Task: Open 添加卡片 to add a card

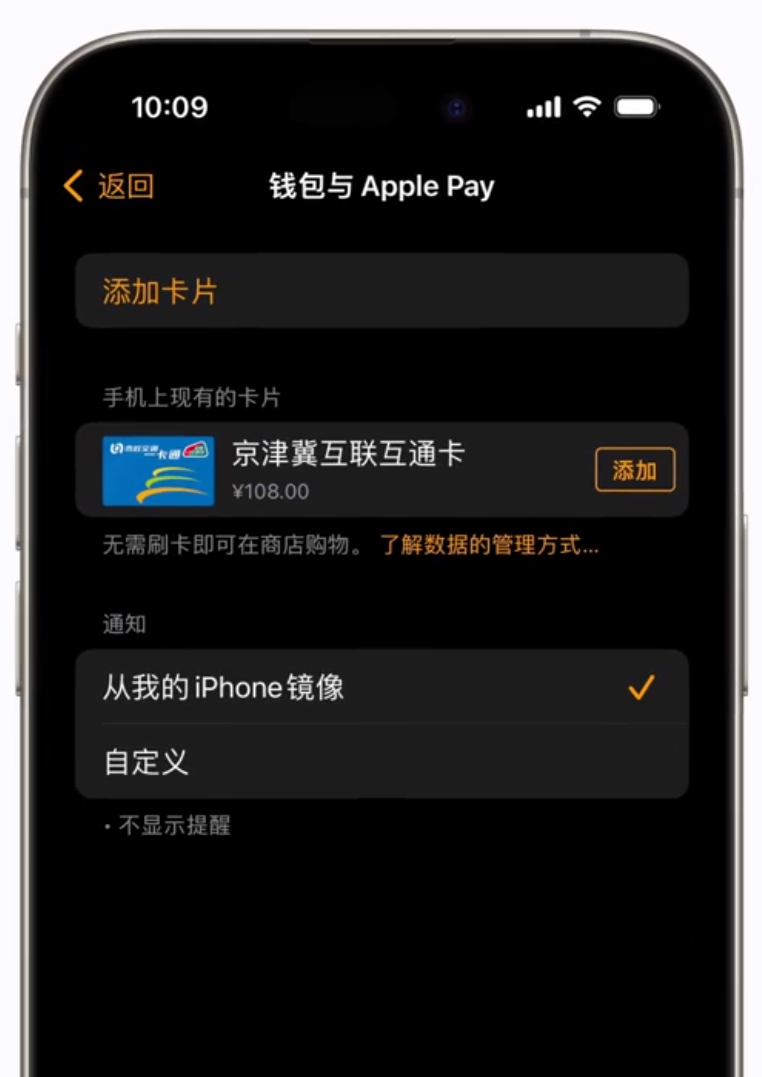Action: (x=381, y=291)
